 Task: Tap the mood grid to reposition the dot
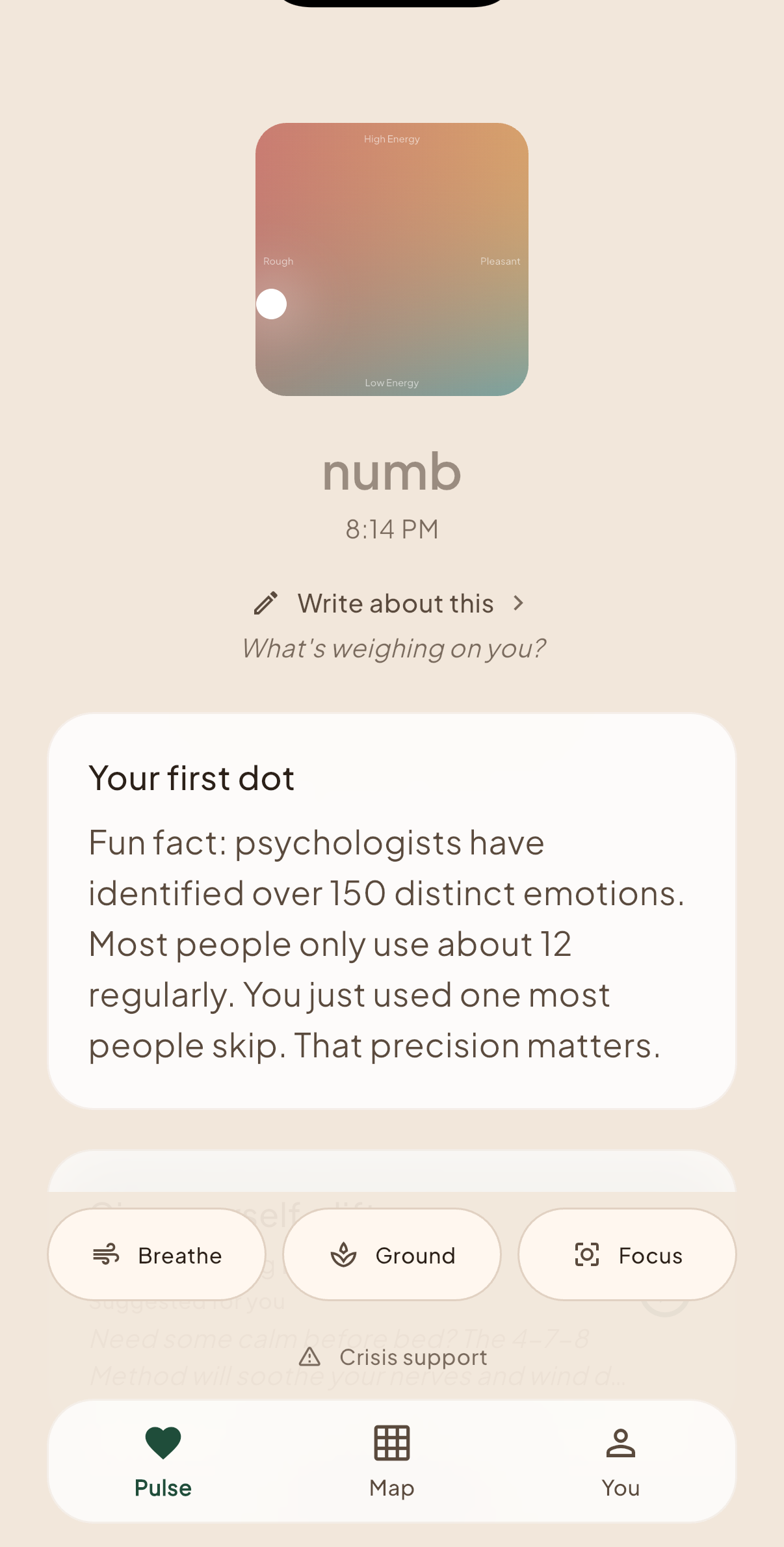[x=391, y=259]
